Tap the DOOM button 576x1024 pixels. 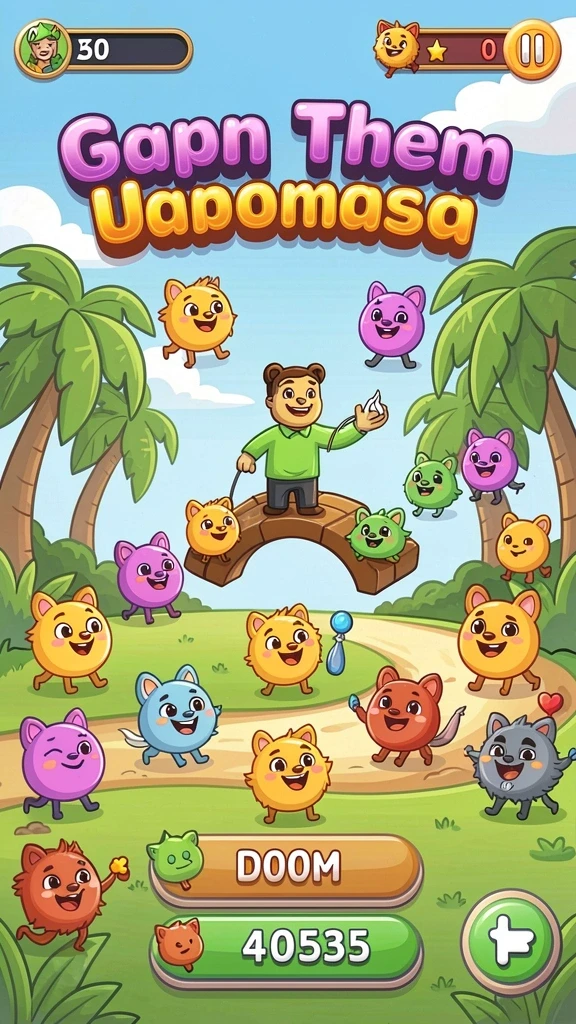click(x=287, y=868)
